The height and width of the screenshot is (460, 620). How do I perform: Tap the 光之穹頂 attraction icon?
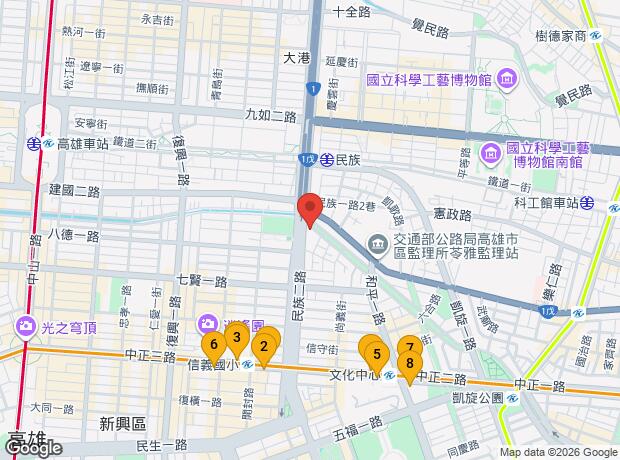pos(25,327)
